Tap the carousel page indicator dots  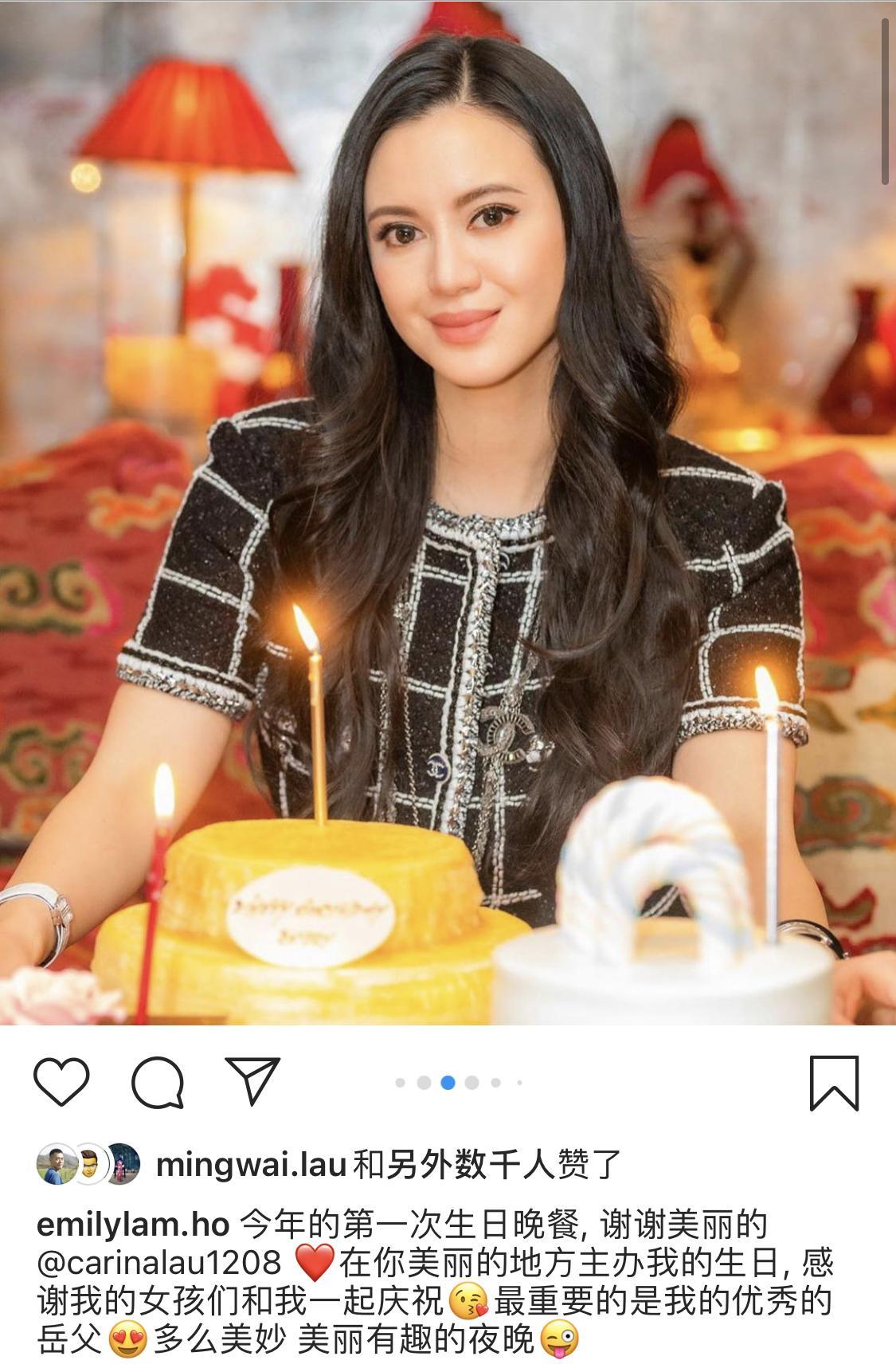(x=448, y=1083)
